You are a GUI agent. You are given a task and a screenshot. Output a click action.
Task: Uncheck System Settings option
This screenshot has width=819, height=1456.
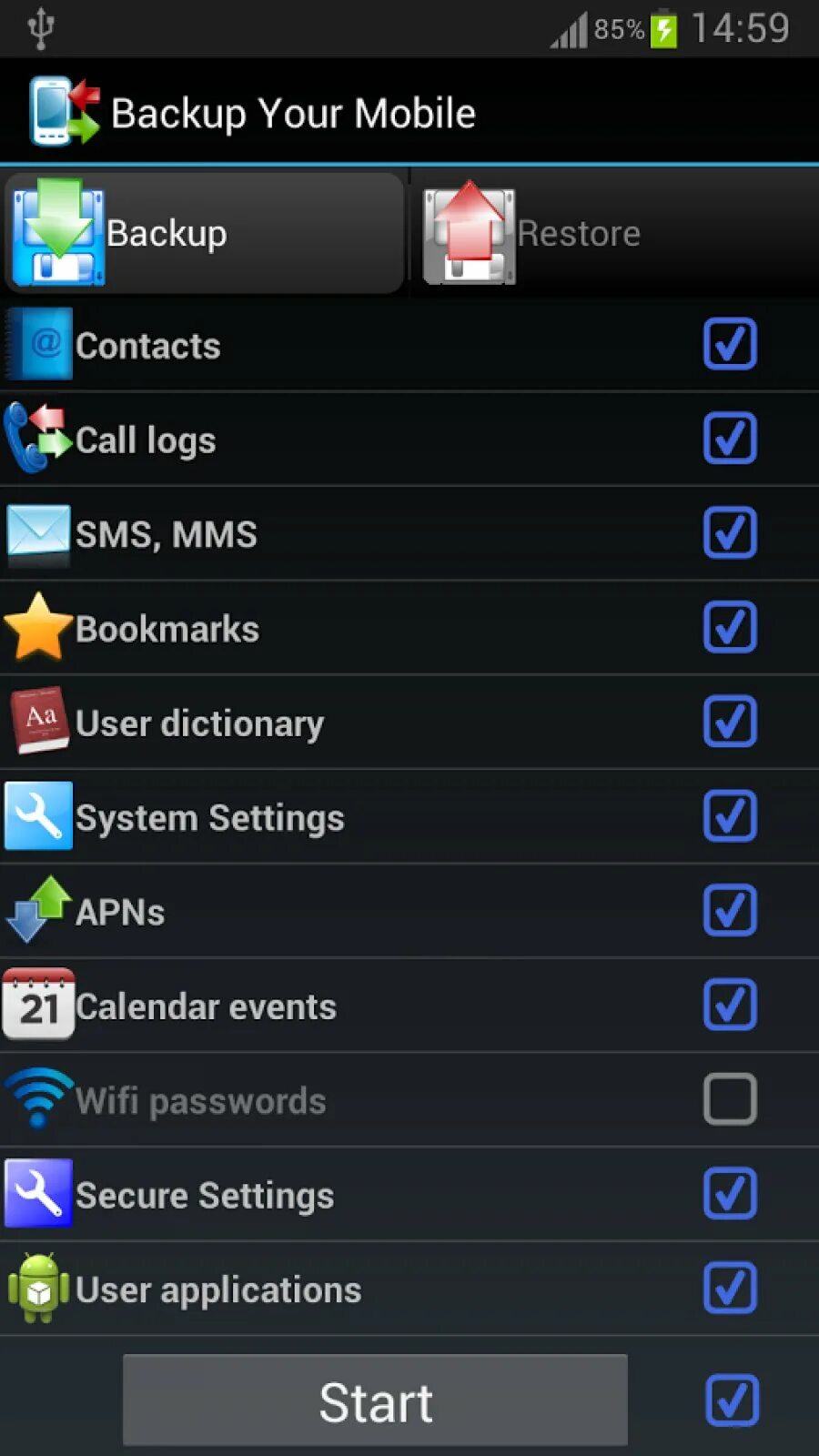point(730,816)
